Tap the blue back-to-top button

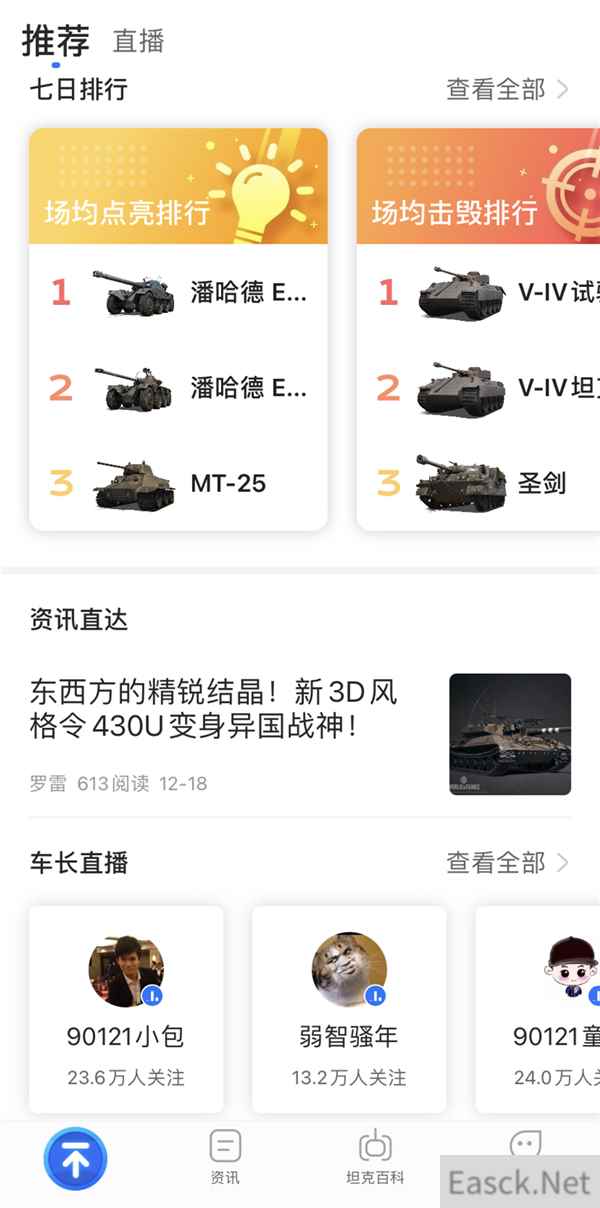(75, 1158)
